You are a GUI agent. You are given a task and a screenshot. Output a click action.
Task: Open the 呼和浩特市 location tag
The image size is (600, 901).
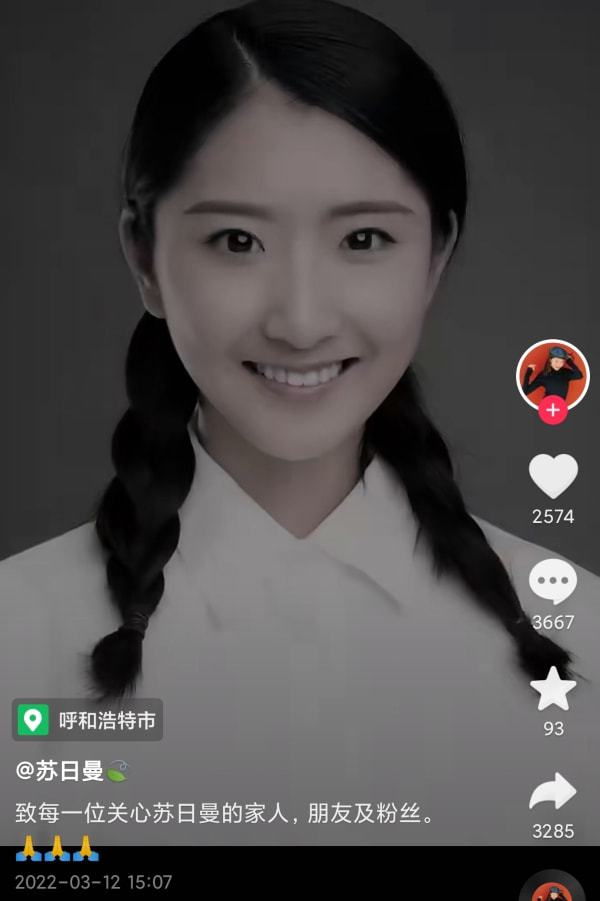pos(88,719)
